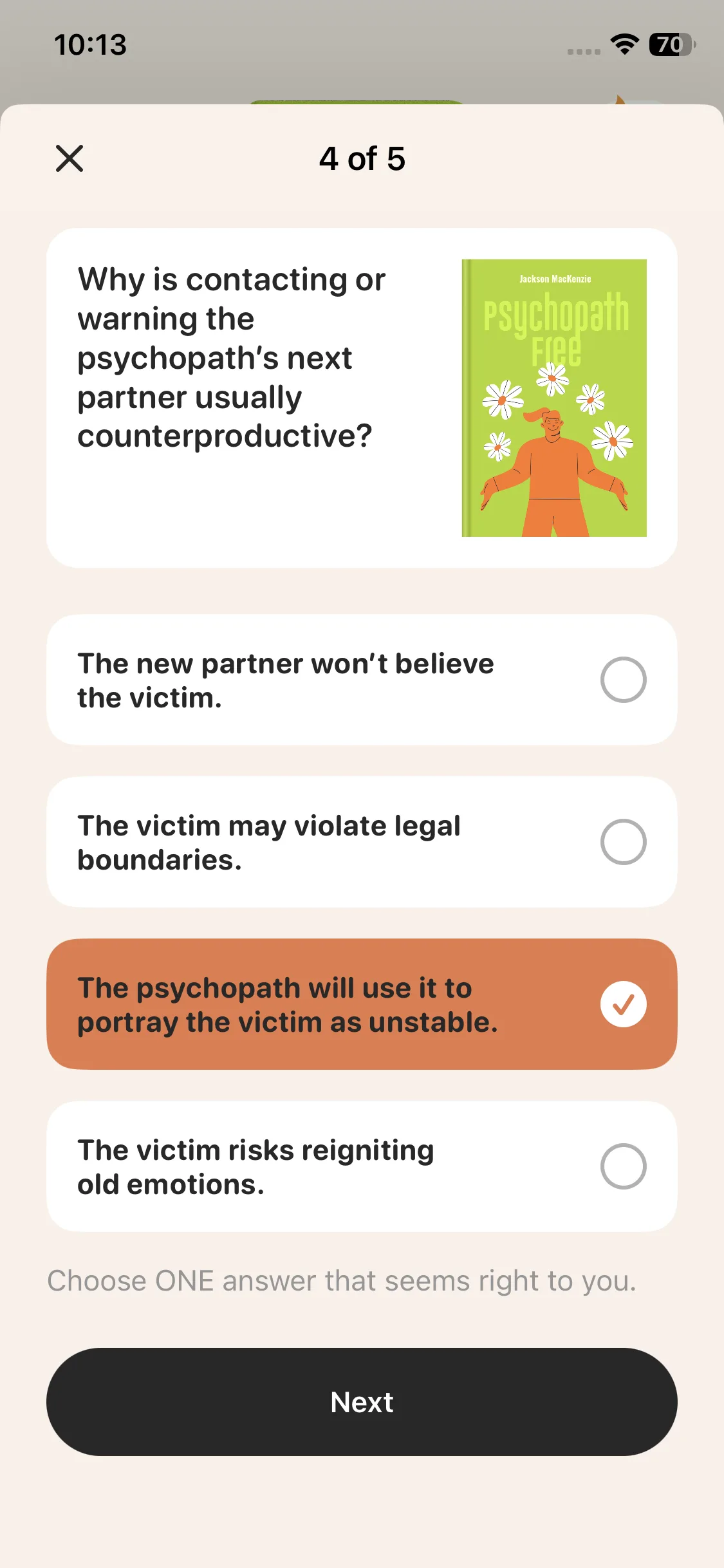Close the quiz with the X icon
Image resolution: width=724 pixels, height=1568 pixels.
pos(70,158)
